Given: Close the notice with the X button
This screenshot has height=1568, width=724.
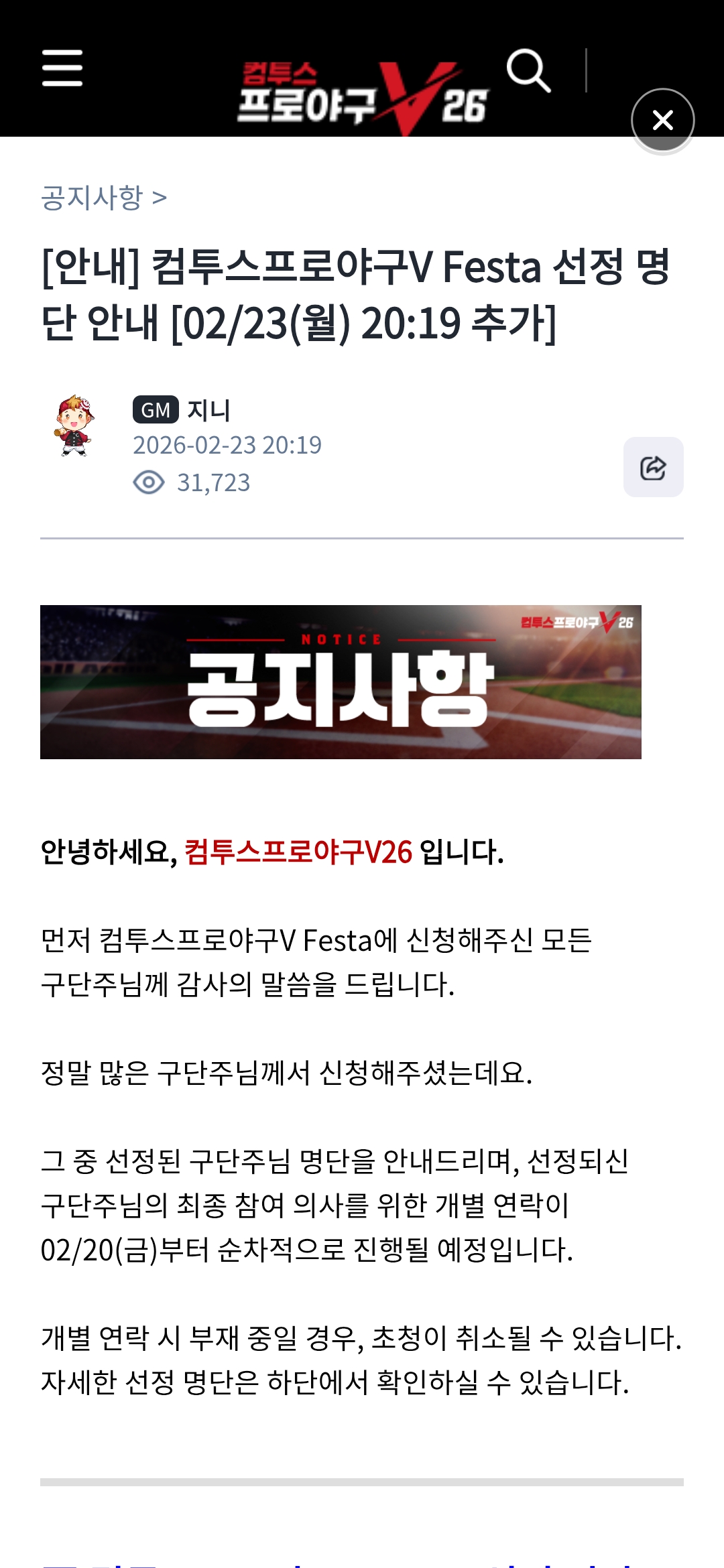Looking at the screenshot, I should 662,121.
